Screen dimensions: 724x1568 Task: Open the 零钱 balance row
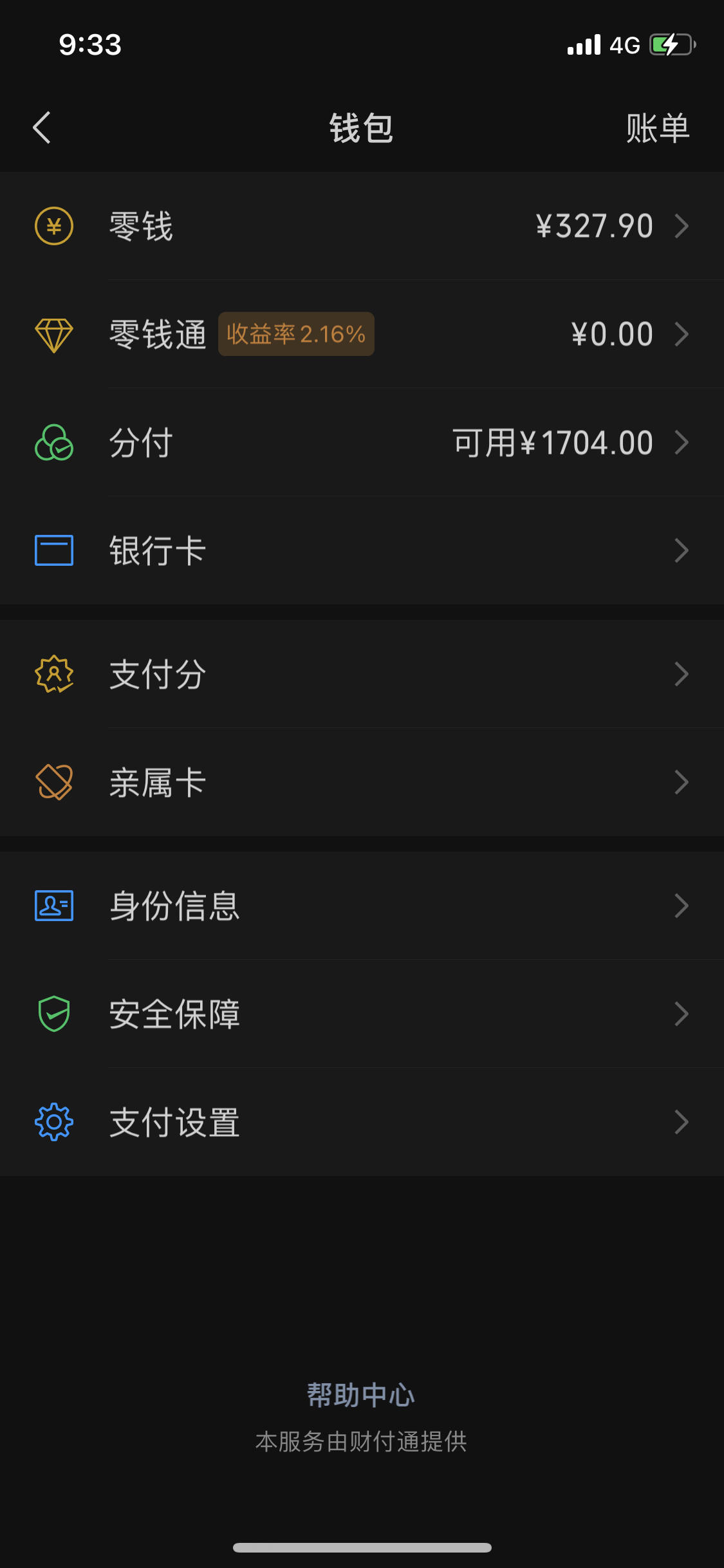[x=362, y=226]
